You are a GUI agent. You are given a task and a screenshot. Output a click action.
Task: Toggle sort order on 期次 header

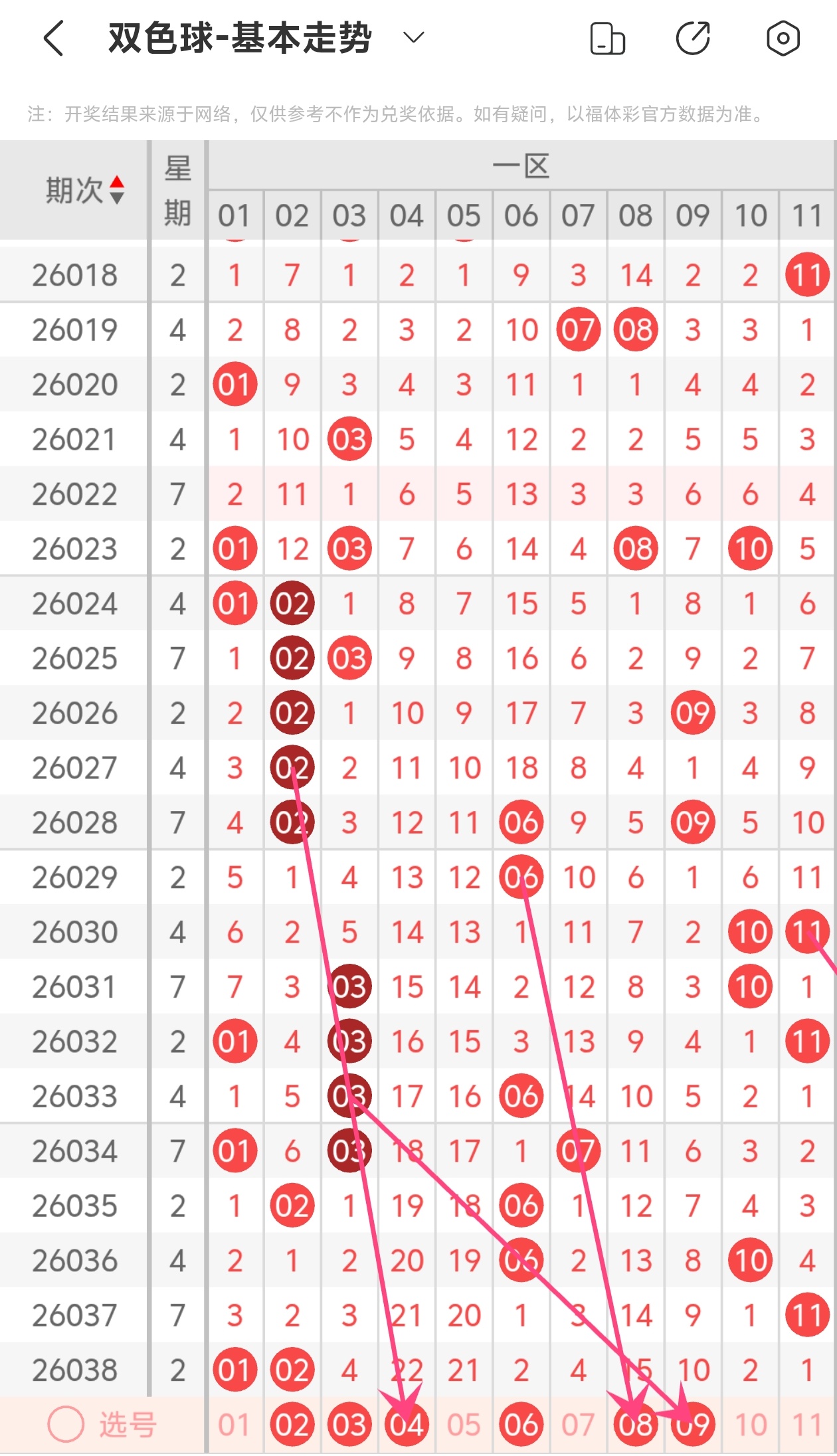[116, 190]
